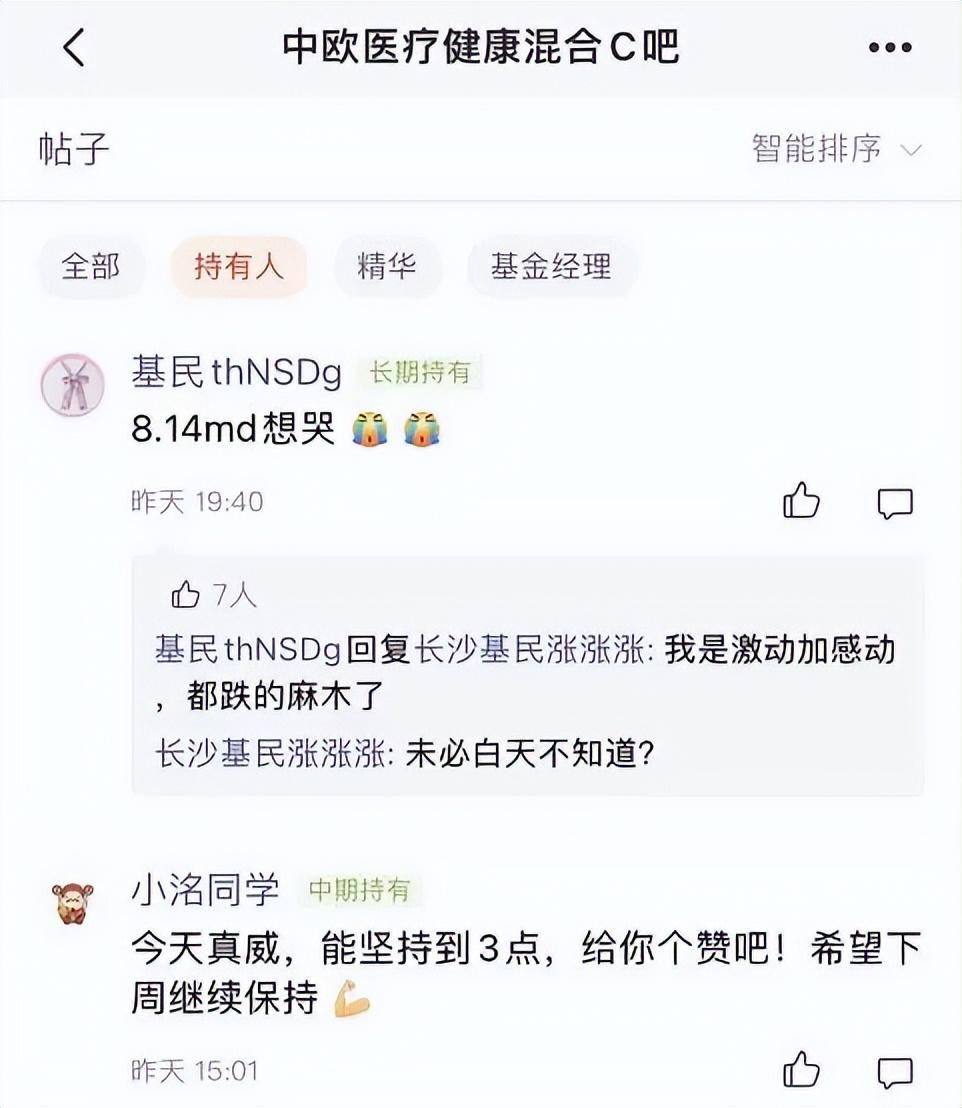Screen dimensions: 962x1108
Task: Open the 智能排序 sorting dropdown
Action: point(836,149)
